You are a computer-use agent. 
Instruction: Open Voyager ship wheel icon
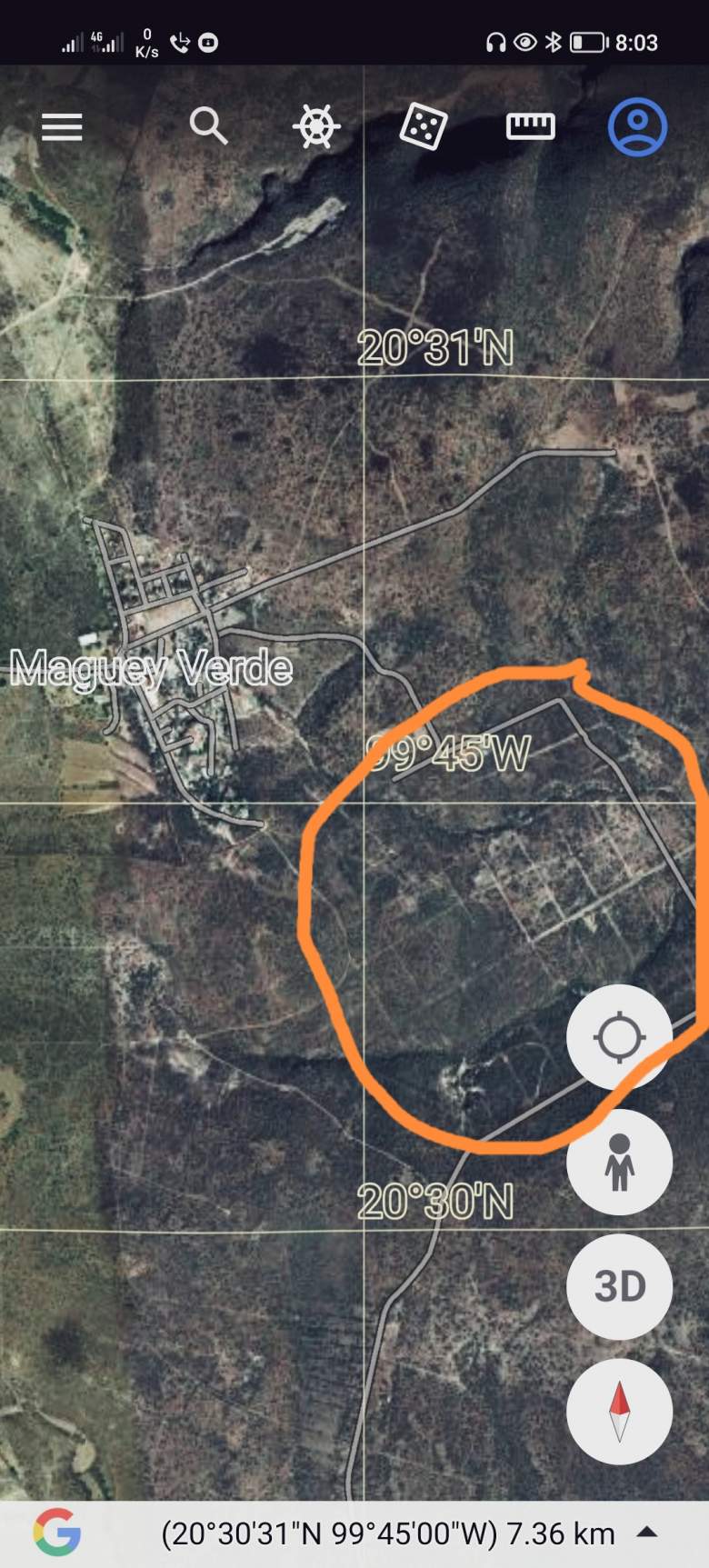[x=315, y=125]
